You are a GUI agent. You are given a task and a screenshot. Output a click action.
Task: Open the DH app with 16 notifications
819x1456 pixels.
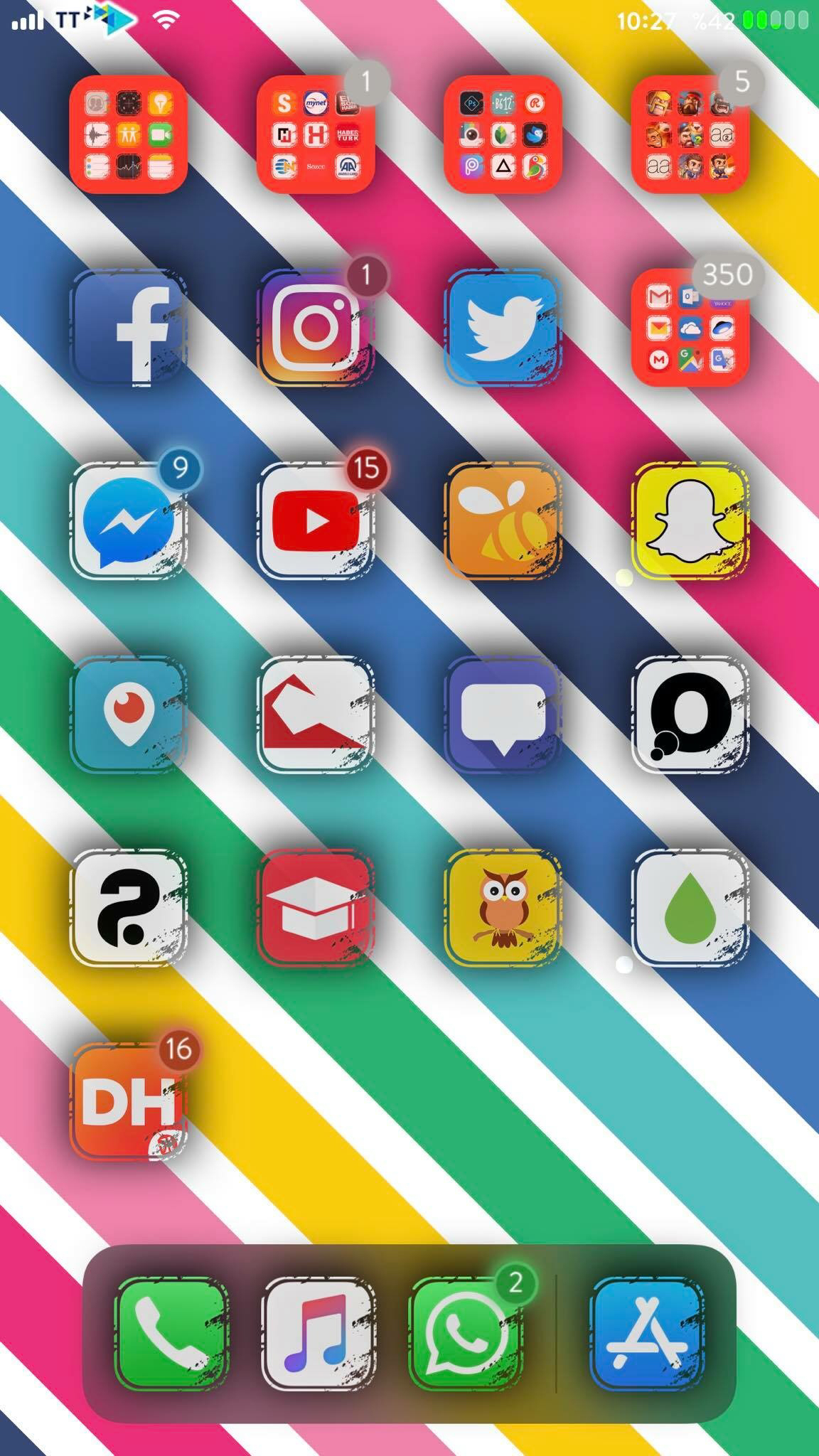click(128, 1101)
